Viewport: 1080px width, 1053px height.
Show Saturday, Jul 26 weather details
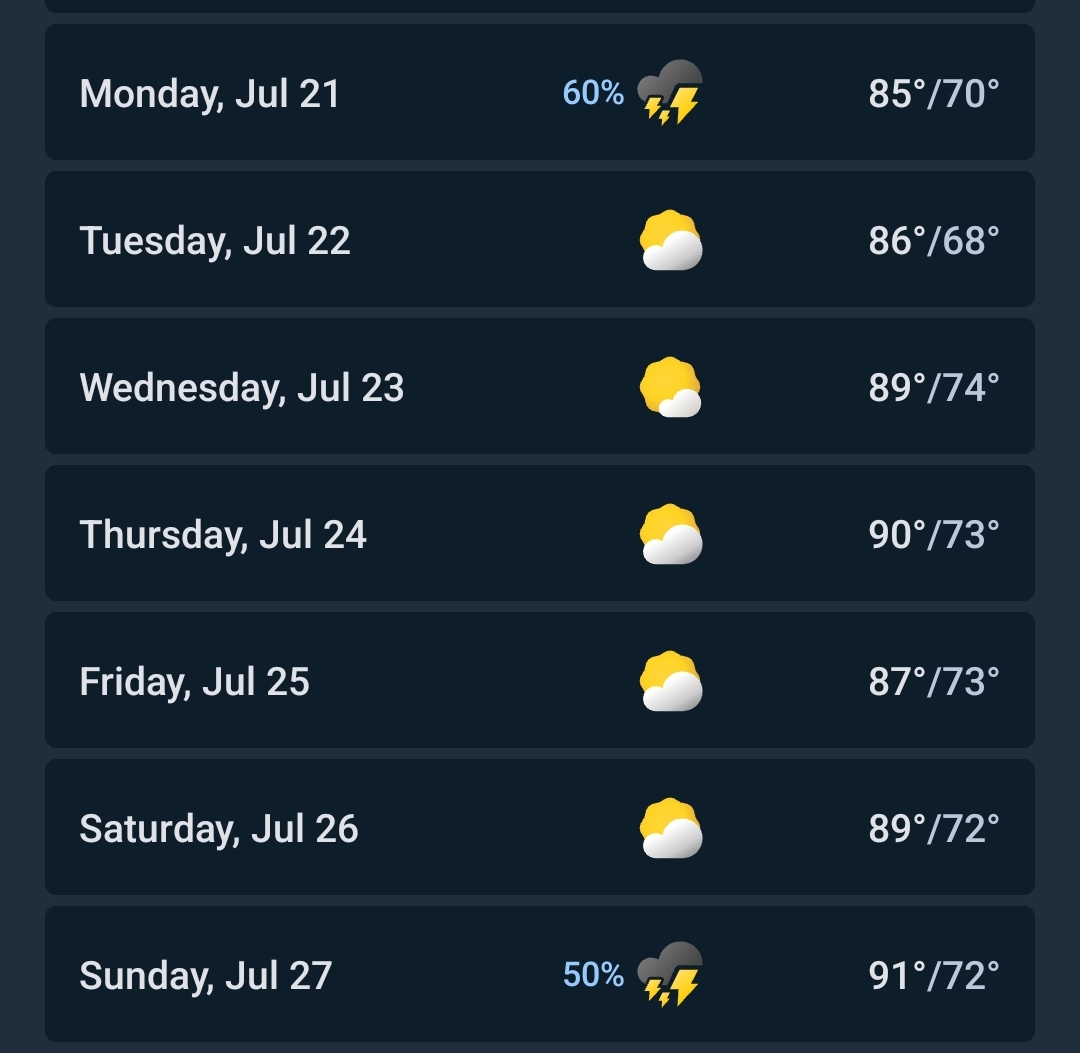pyautogui.click(x=540, y=828)
